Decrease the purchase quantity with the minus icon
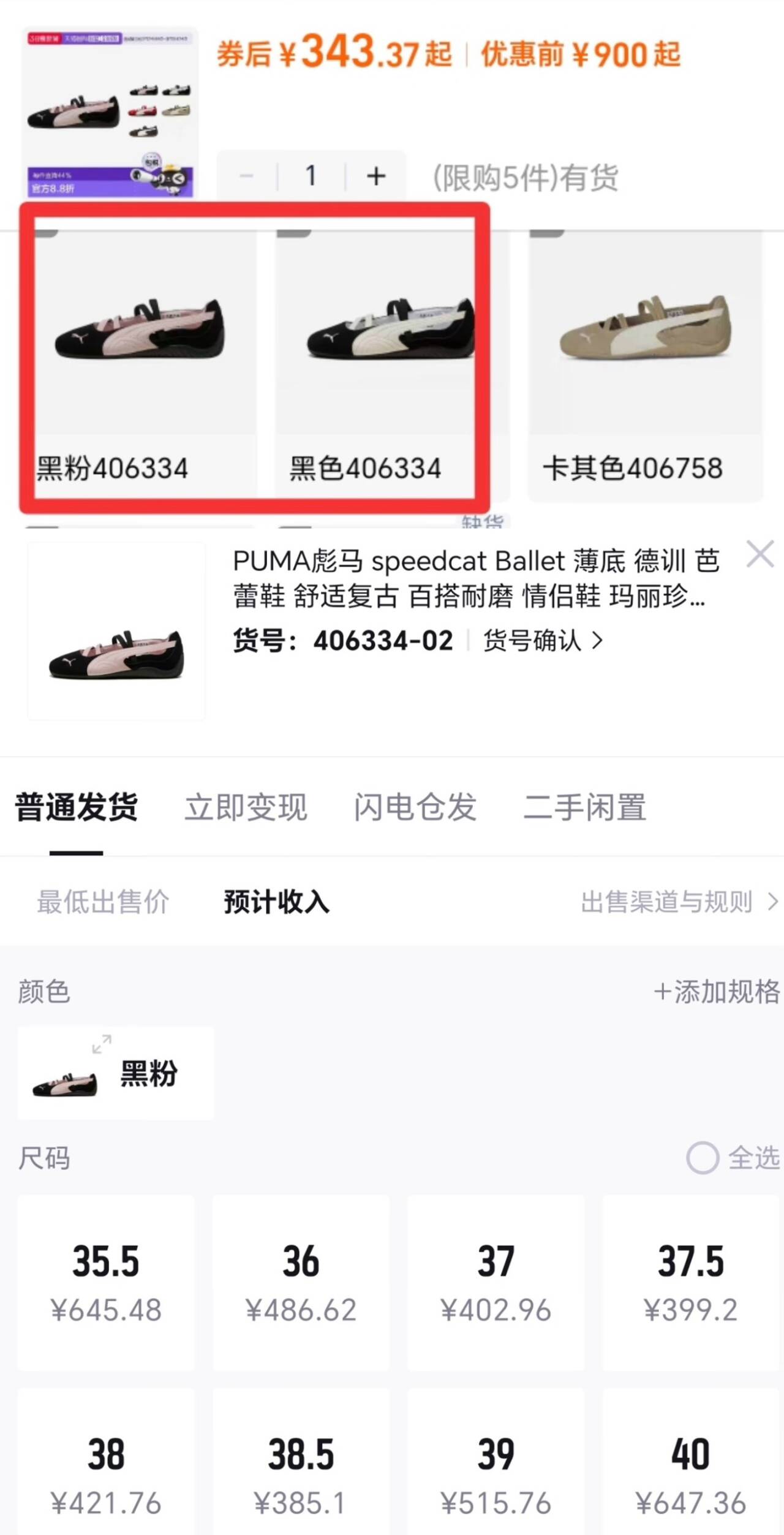Viewport: 784px width, 1535px height. pyautogui.click(x=247, y=176)
